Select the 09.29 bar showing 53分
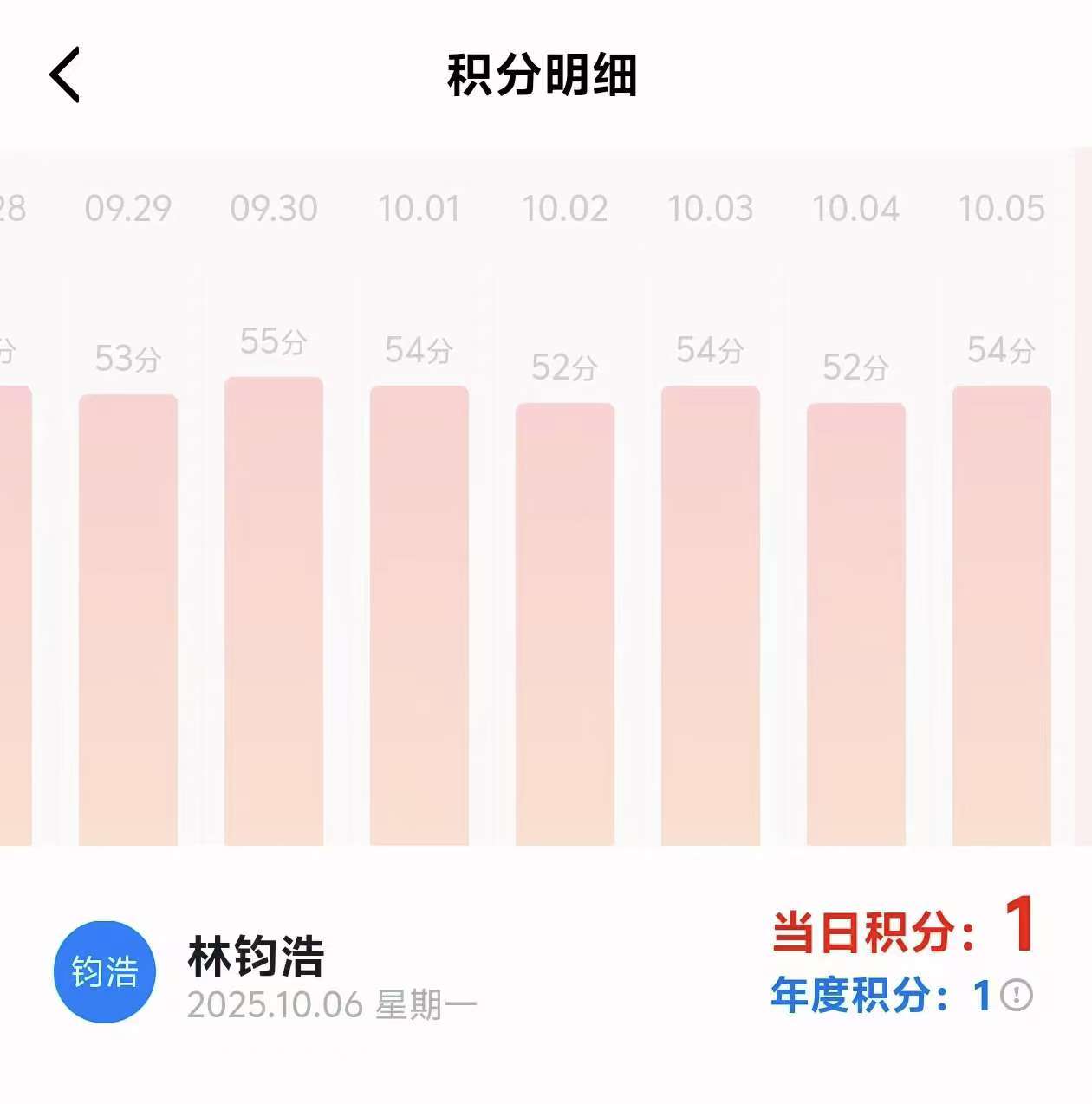Viewport: 1092px width, 1104px height. (128, 620)
